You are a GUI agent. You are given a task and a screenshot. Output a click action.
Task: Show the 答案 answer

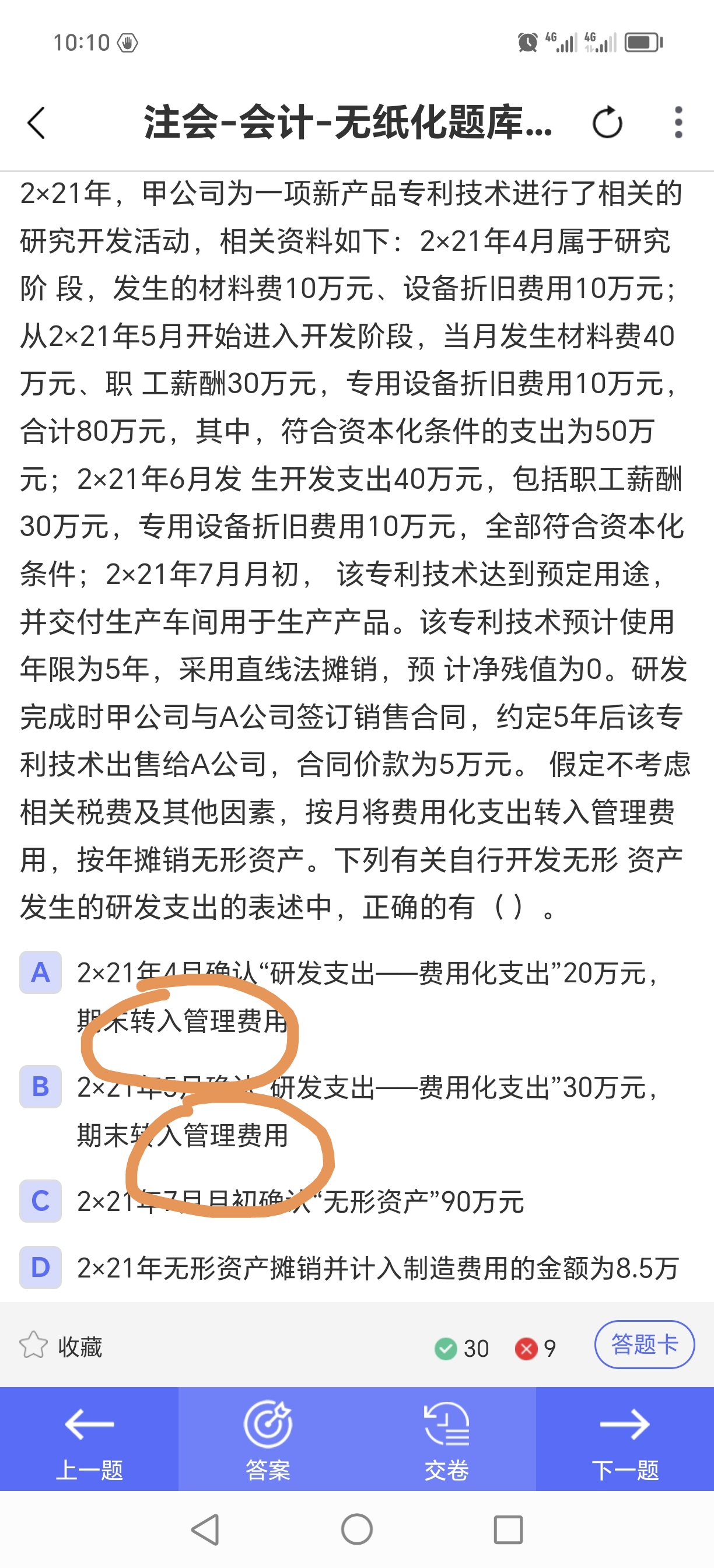click(268, 1439)
